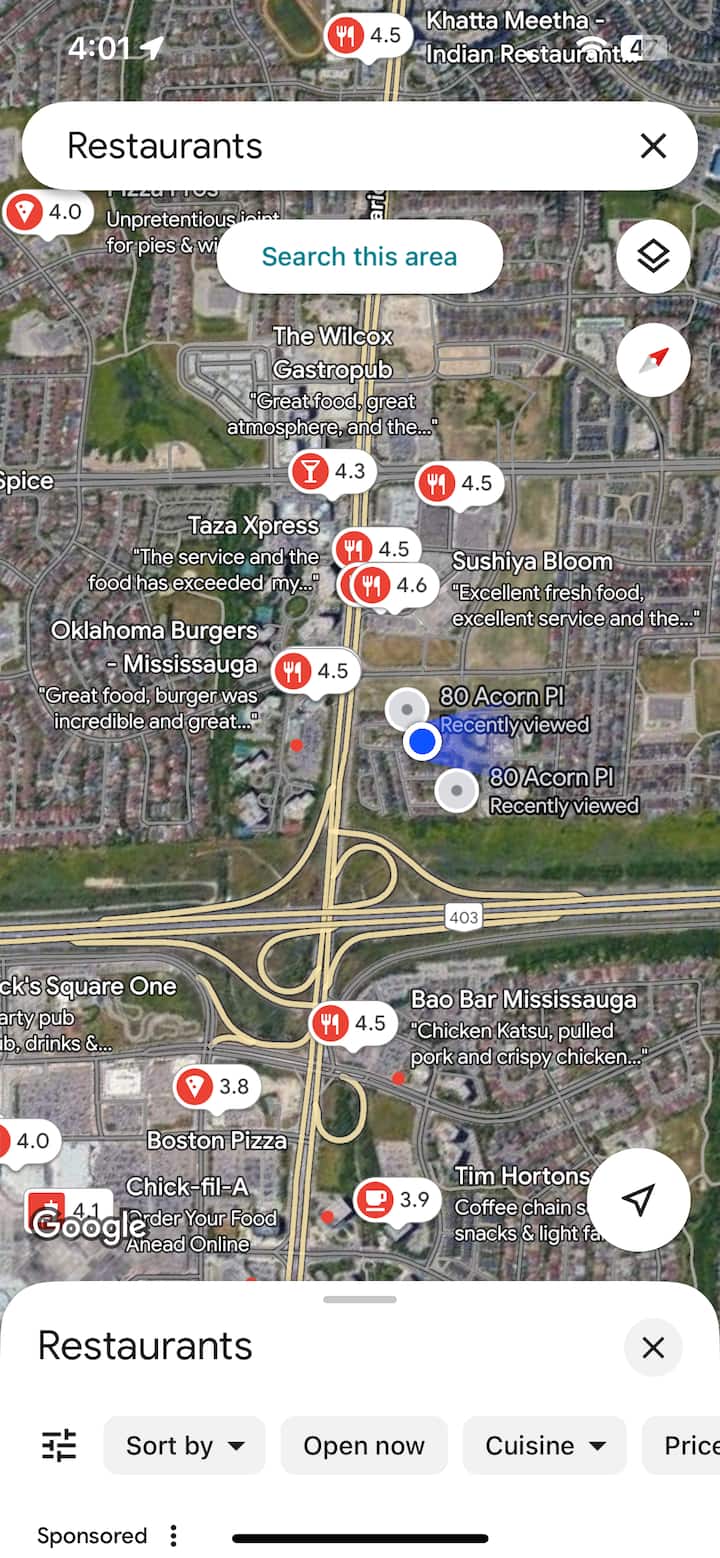Screen dimensions: 720x1558
Task: Open the Sponsored overflow menu
Action: (173, 1535)
